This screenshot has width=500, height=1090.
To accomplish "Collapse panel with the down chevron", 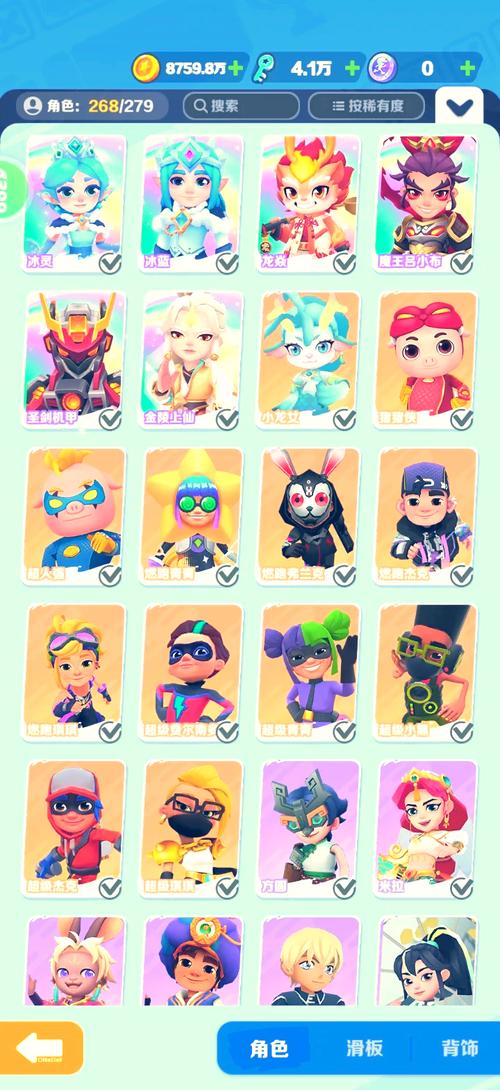I will tap(459, 107).
